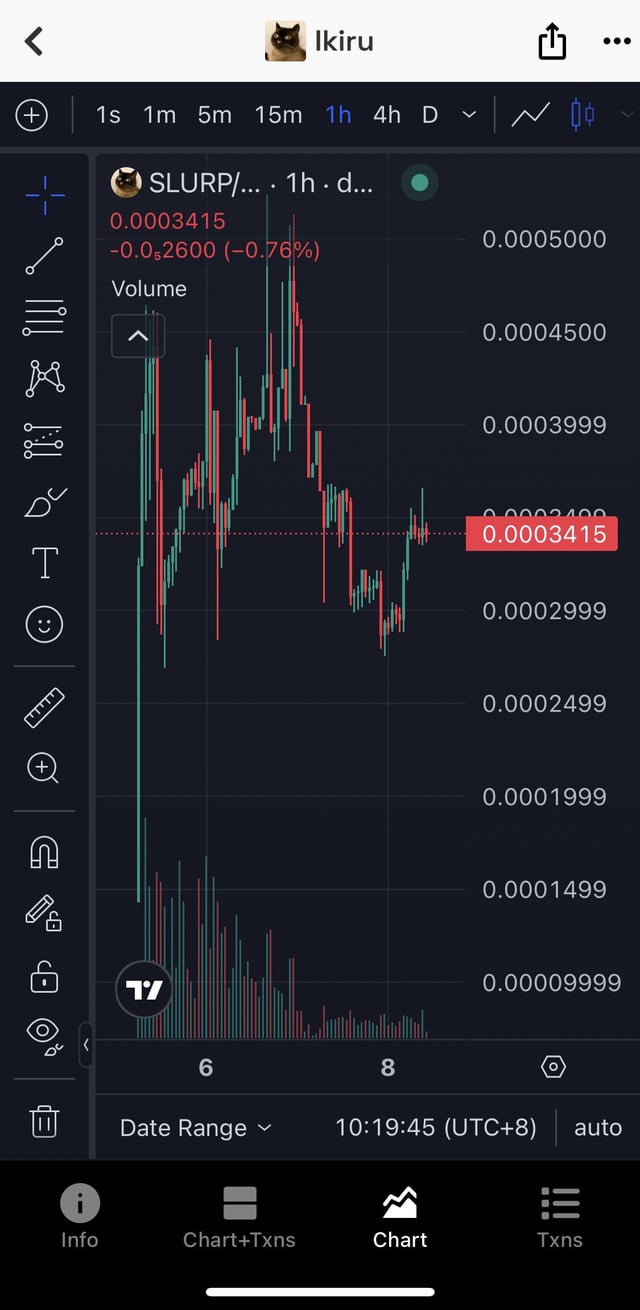Open the Info tab

point(79,1217)
